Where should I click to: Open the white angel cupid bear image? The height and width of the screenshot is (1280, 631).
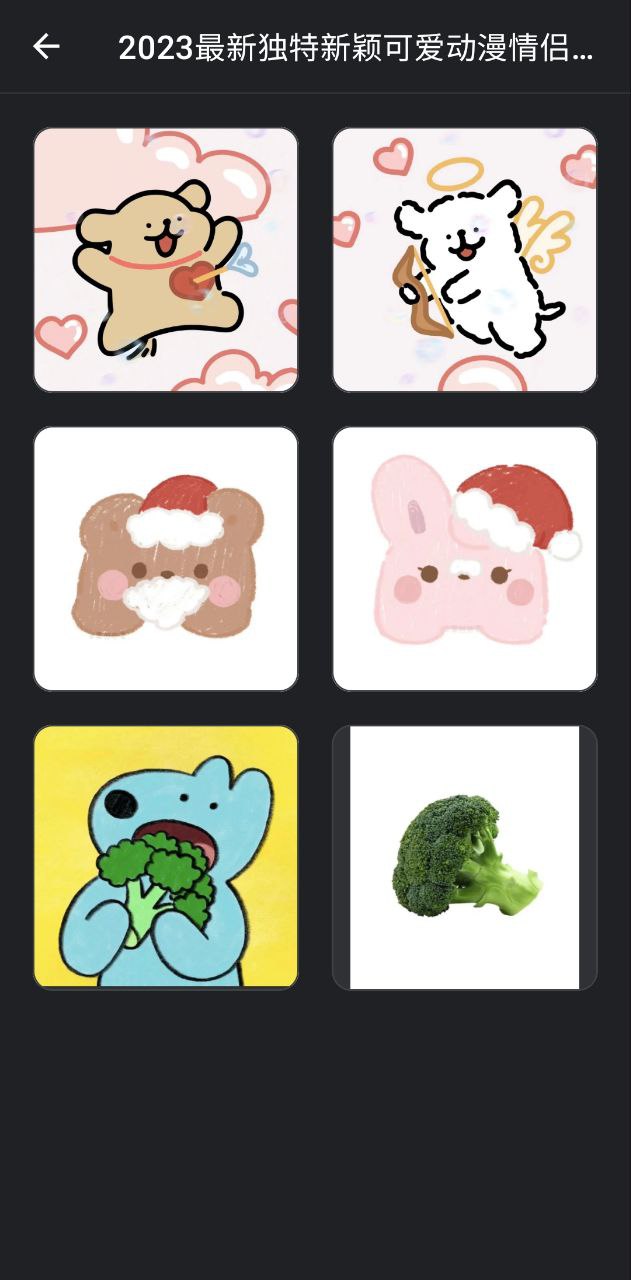(465, 259)
